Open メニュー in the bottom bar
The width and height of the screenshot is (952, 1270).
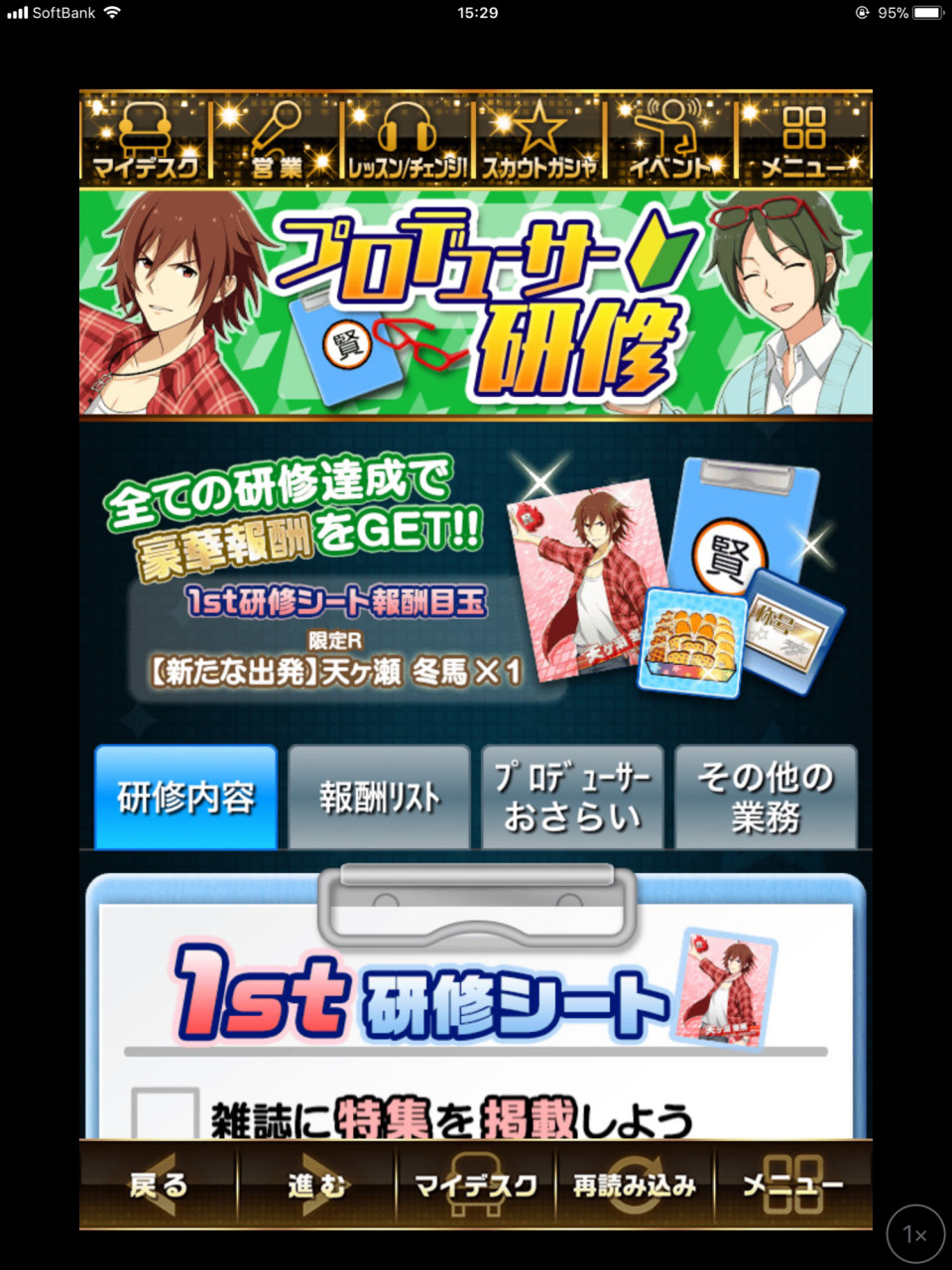[793, 1185]
